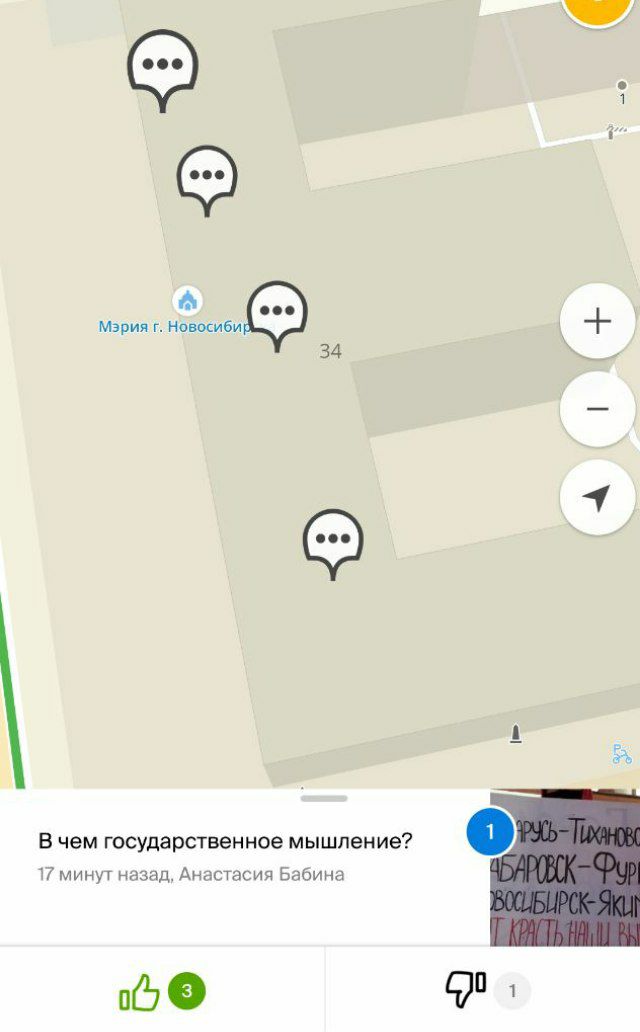This screenshot has height=1032, width=640.
Task: Expand the comment card handle
Action: pos(324,798)
